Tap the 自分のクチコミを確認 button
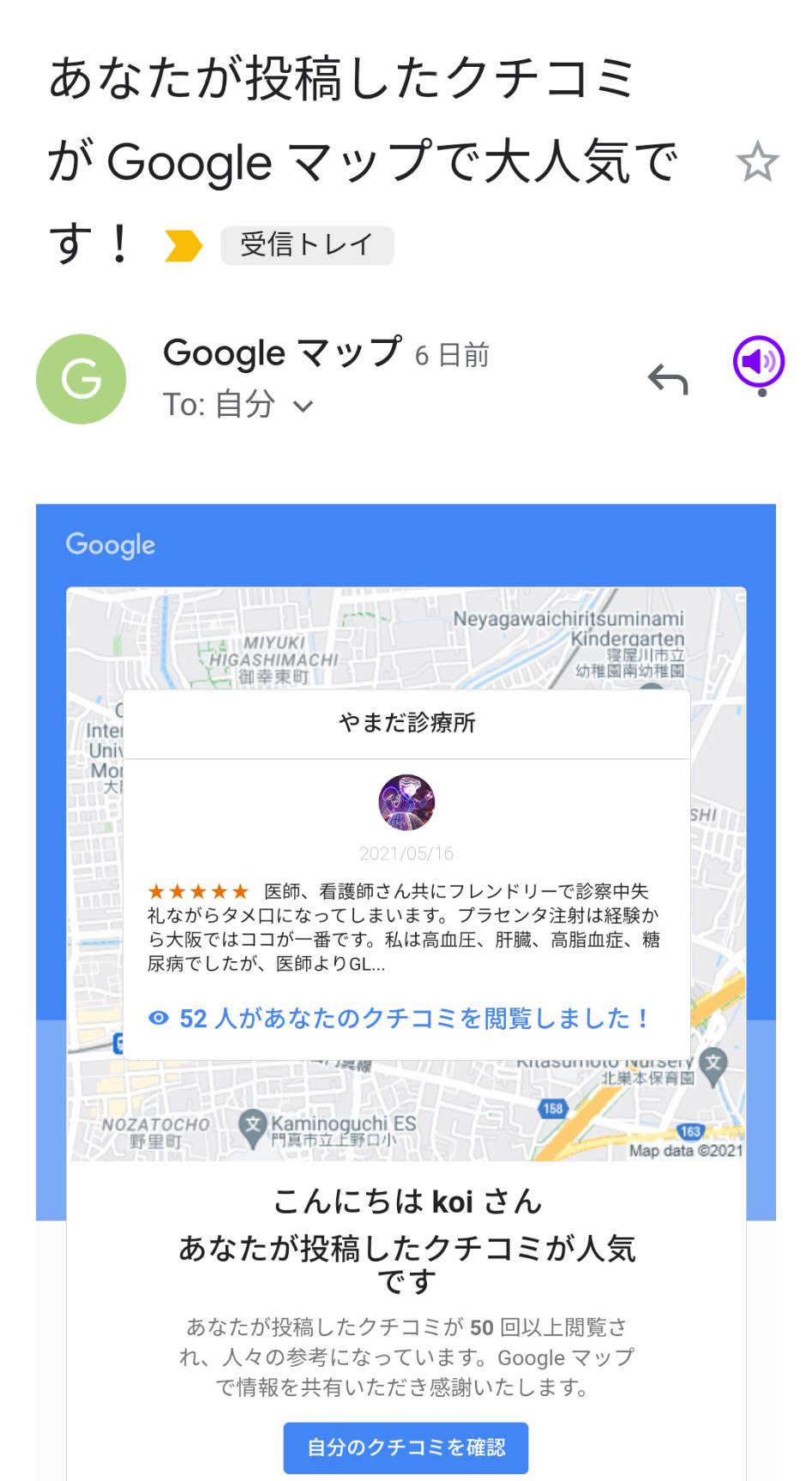Image resolution: width=812 pixels, height=1481 pixels. pyautogui.click(x=406, y=1448)
